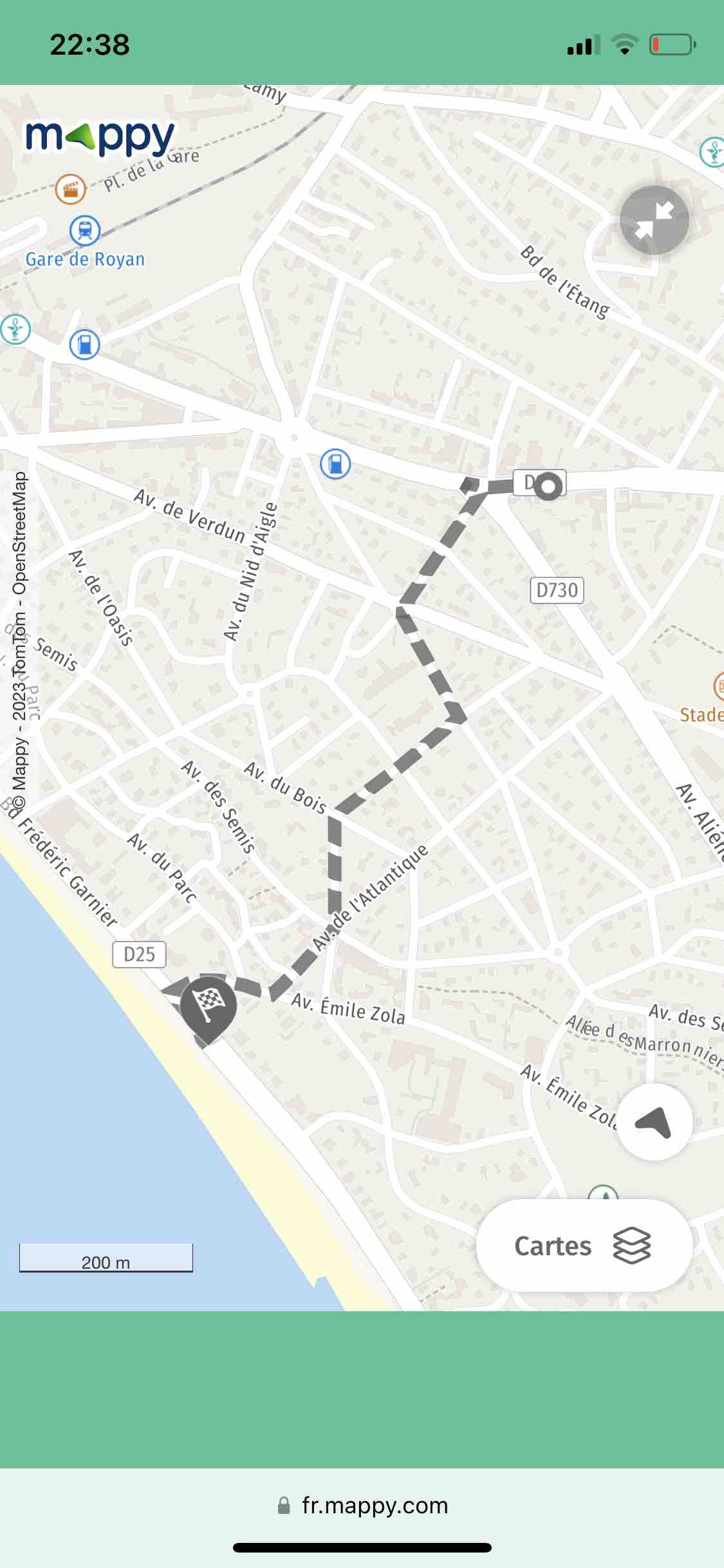Collapse the fullscreen map view
This screenshot has width=724, height=1568.
654,220
